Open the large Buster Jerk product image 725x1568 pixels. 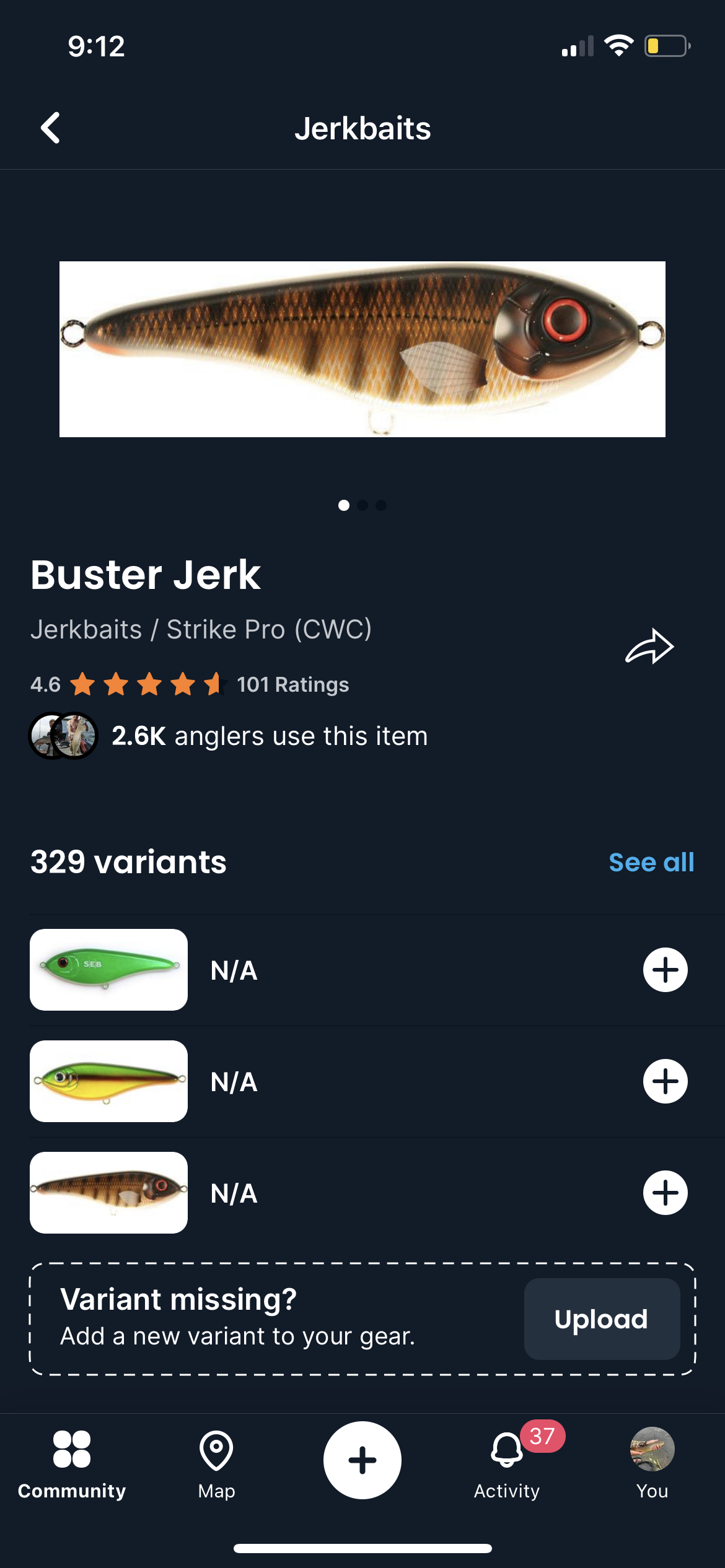pyautogui.click(x=362, y=349)
